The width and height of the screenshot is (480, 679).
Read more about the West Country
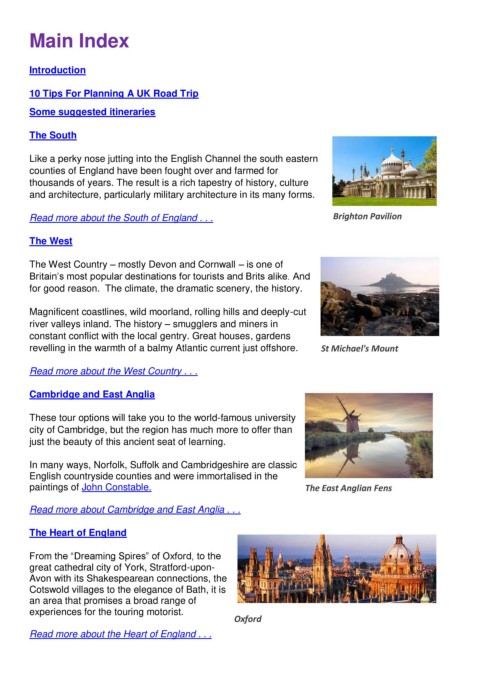coord(114,371)
